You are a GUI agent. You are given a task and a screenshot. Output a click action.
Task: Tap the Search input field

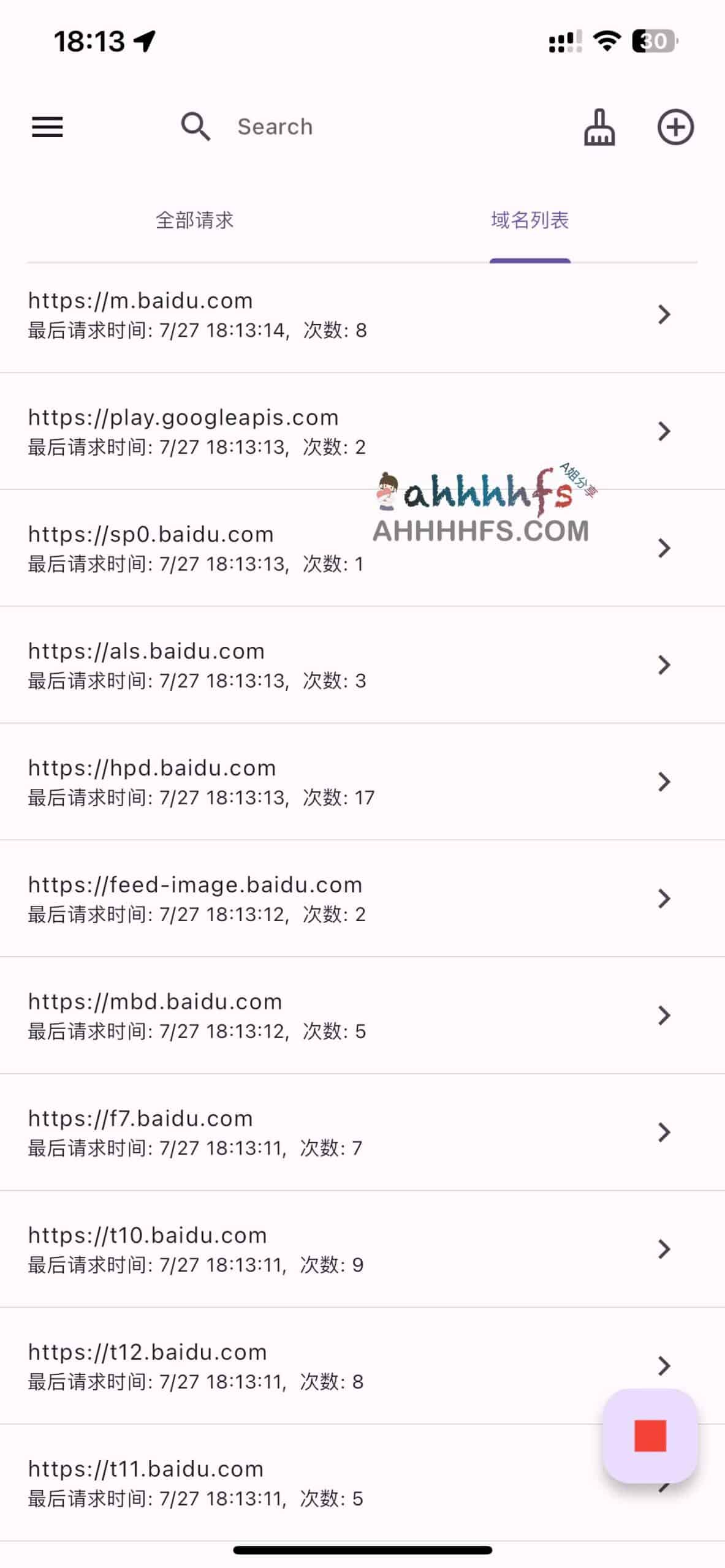point(275,127)
